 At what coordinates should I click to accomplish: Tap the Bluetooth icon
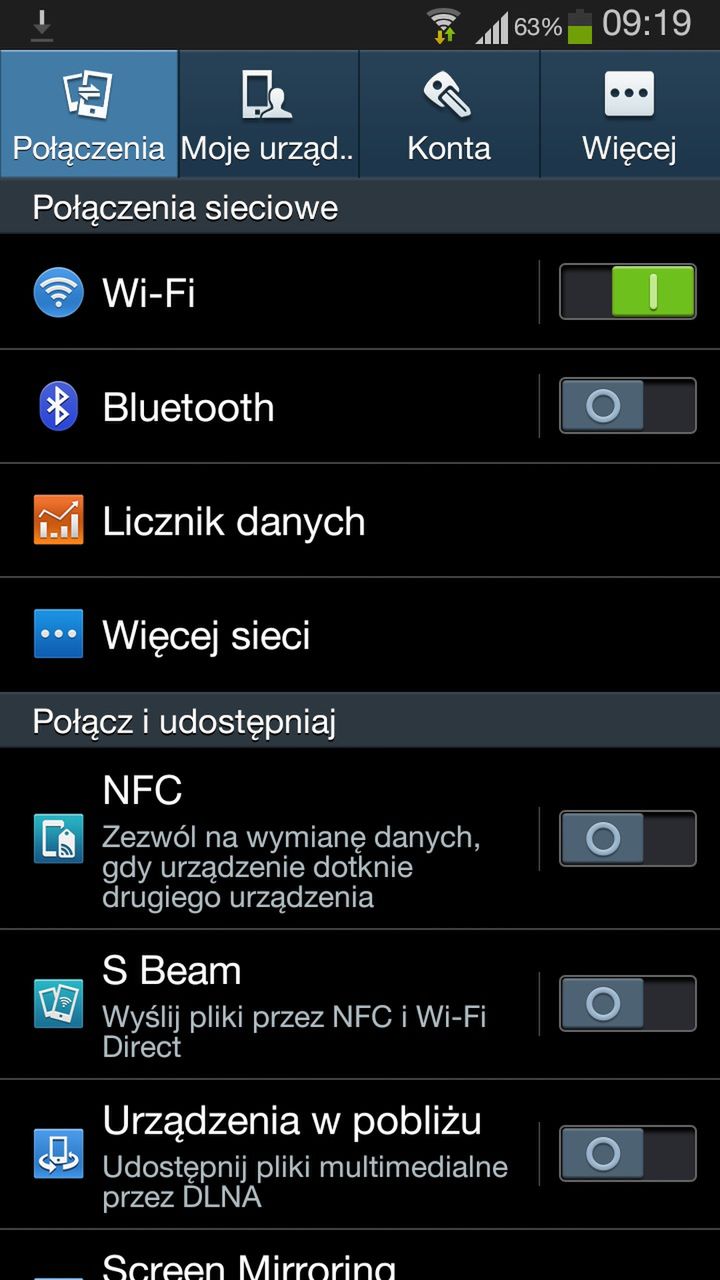(59, 406)
